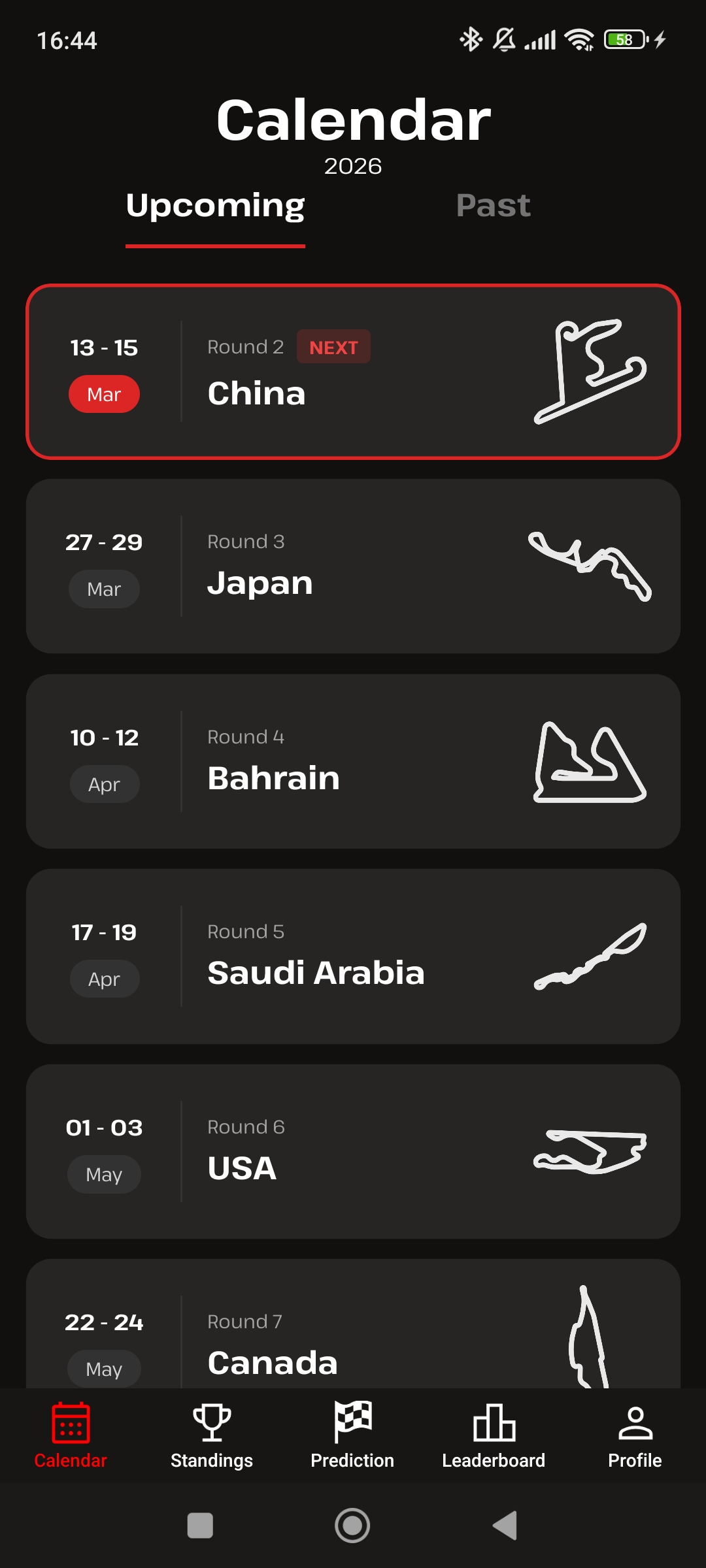706x1568 pixels.
Task: Select the Upcoming tab
Action: click(215, 206)
